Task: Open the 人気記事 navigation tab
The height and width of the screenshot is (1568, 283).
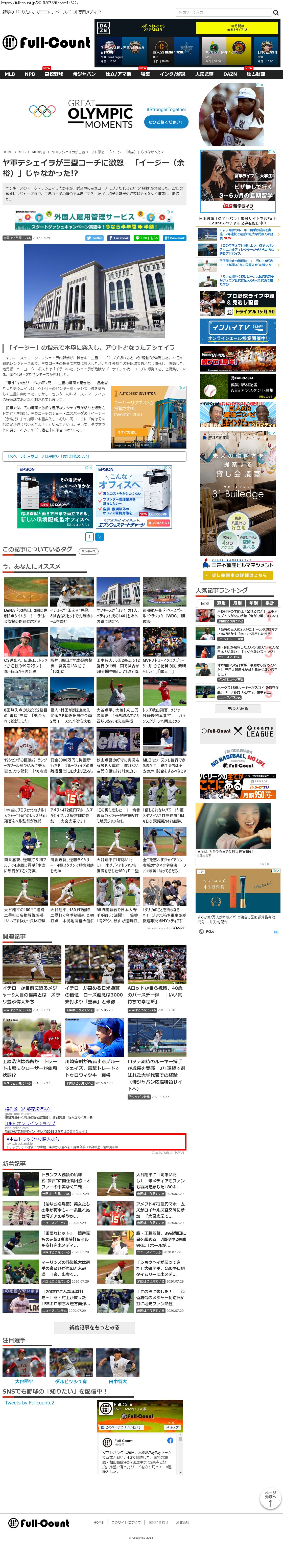Action: coord(204,74)
